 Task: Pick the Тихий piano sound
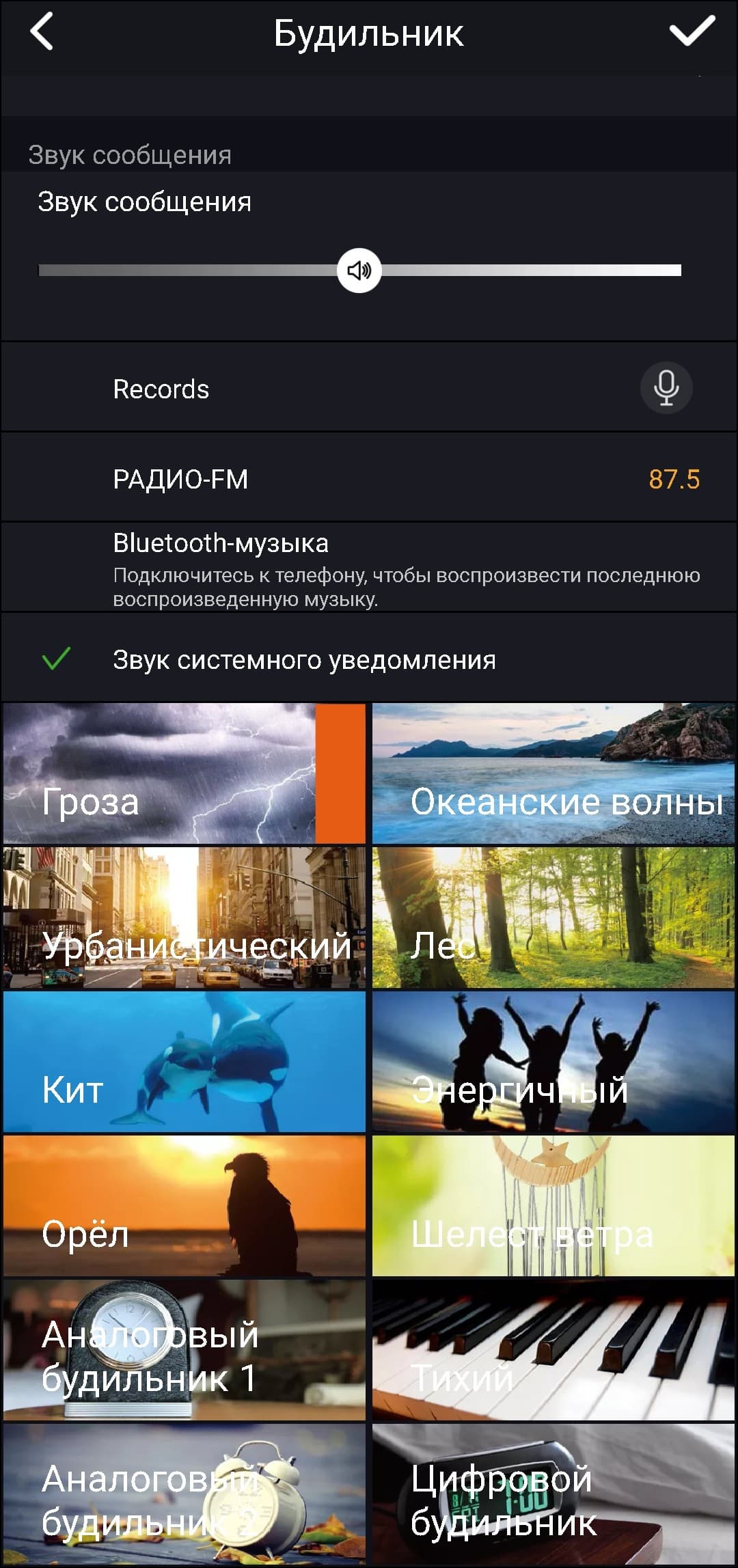click(x=553, y=1350)
